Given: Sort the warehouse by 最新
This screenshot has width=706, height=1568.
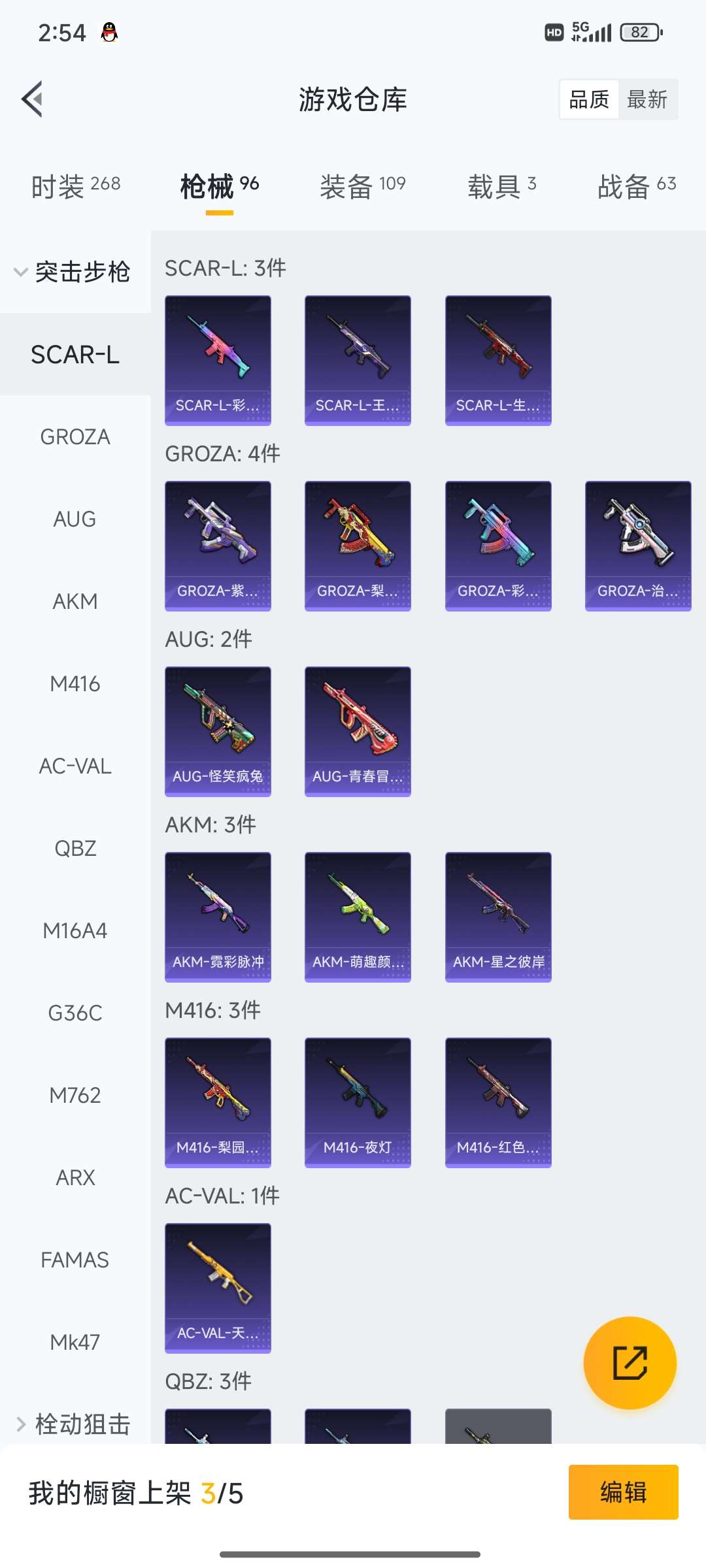Looking at the screenshot, I should point(647,99).
